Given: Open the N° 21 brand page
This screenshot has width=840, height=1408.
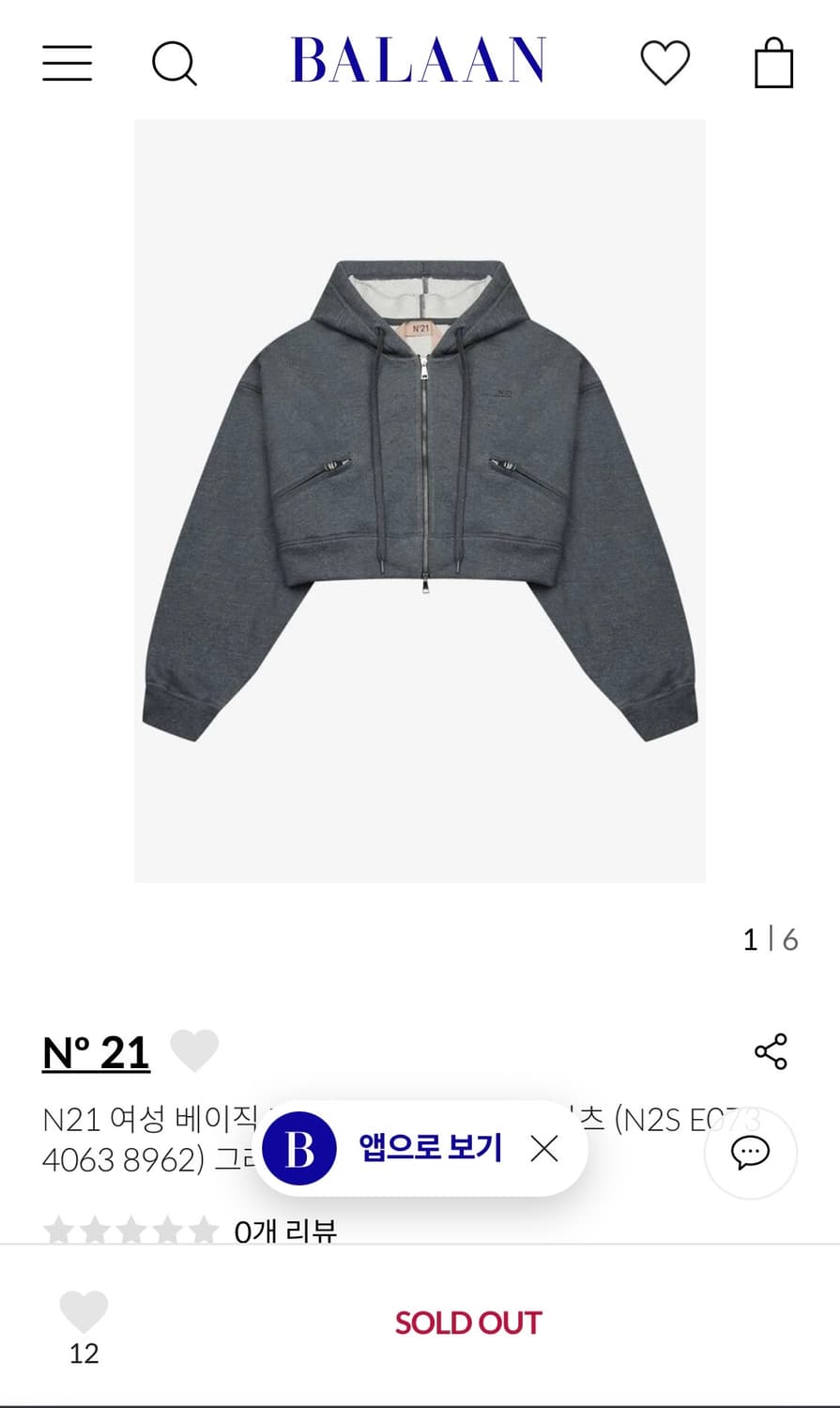Looking at the screenshot, I should [97, 1051].
